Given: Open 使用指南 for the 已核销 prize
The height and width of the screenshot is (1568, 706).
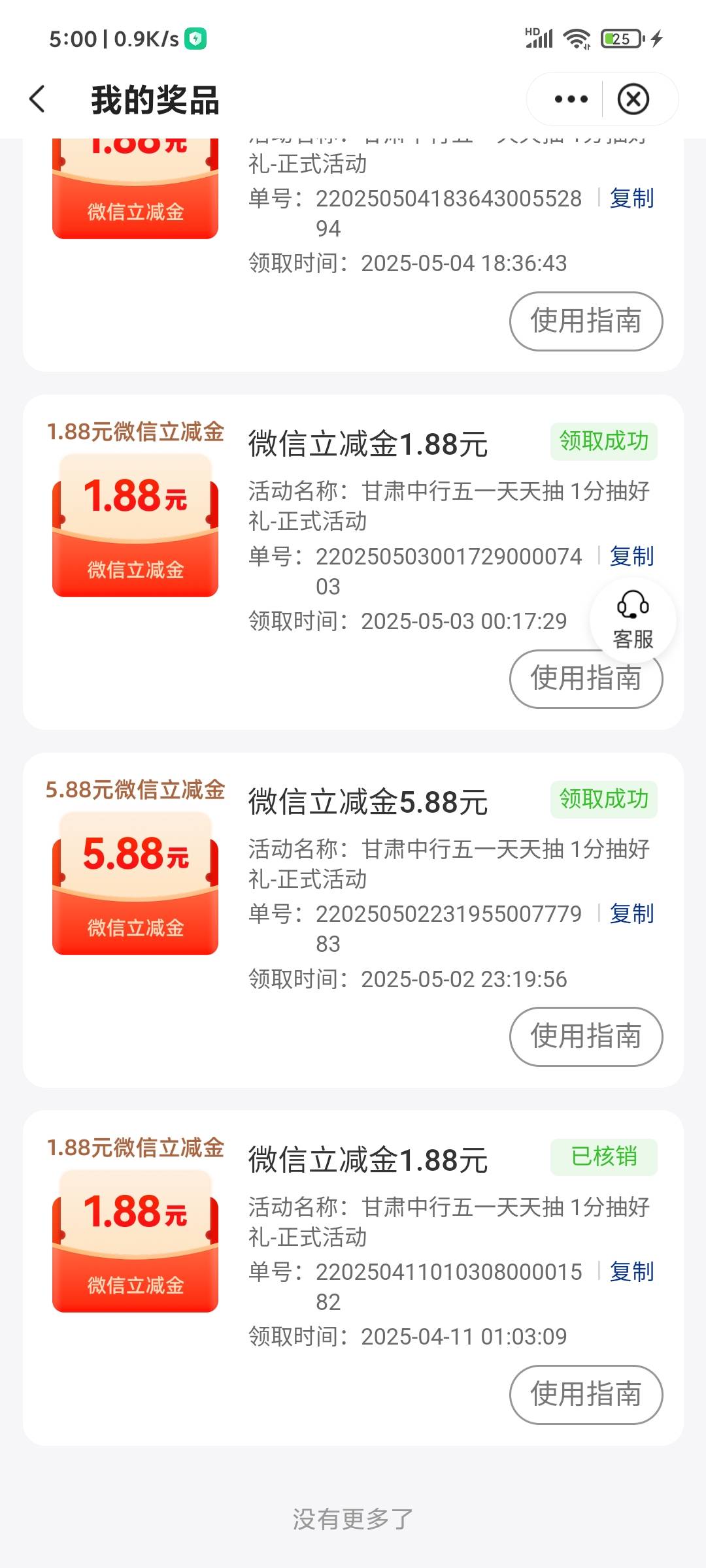Looking at the screenshot, I should coord(586,1394).
